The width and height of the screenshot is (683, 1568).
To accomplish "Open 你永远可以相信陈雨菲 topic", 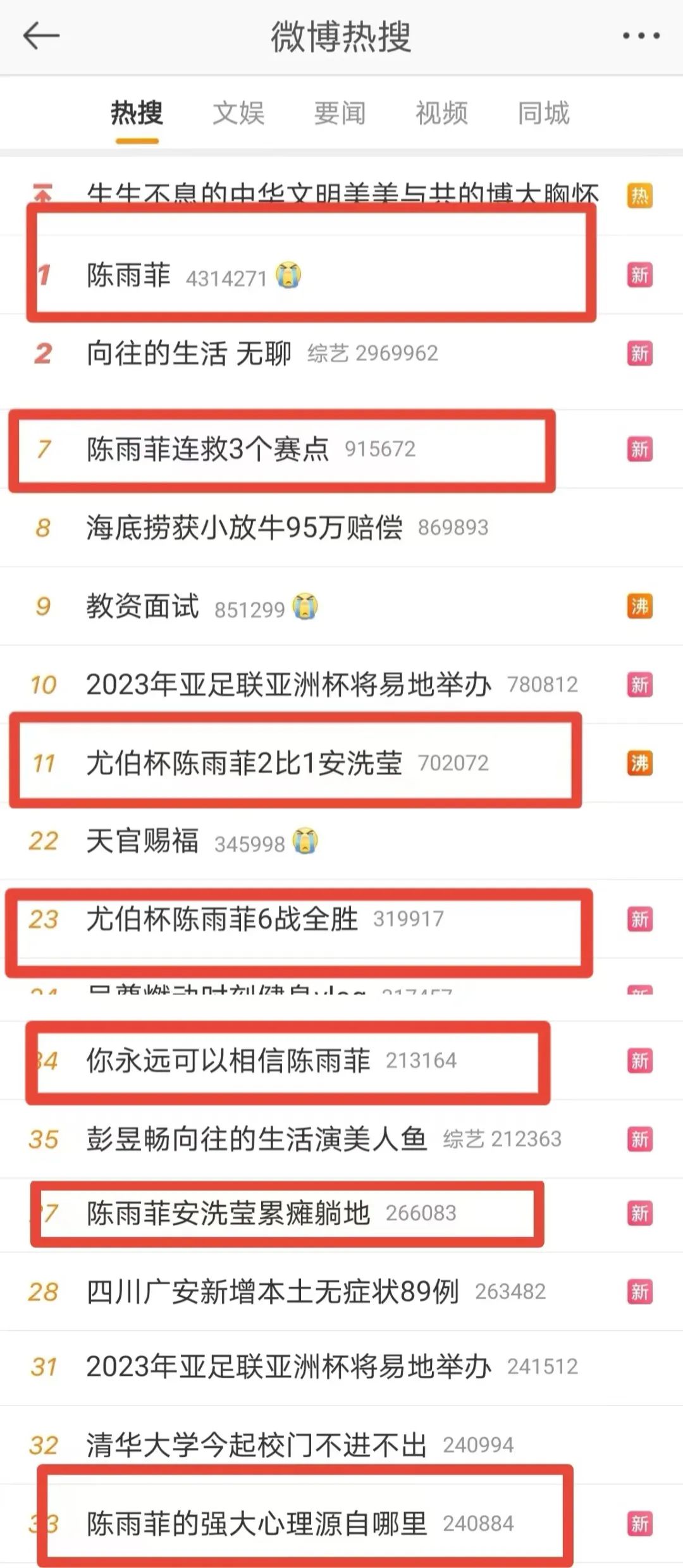I will (228, 1060).
